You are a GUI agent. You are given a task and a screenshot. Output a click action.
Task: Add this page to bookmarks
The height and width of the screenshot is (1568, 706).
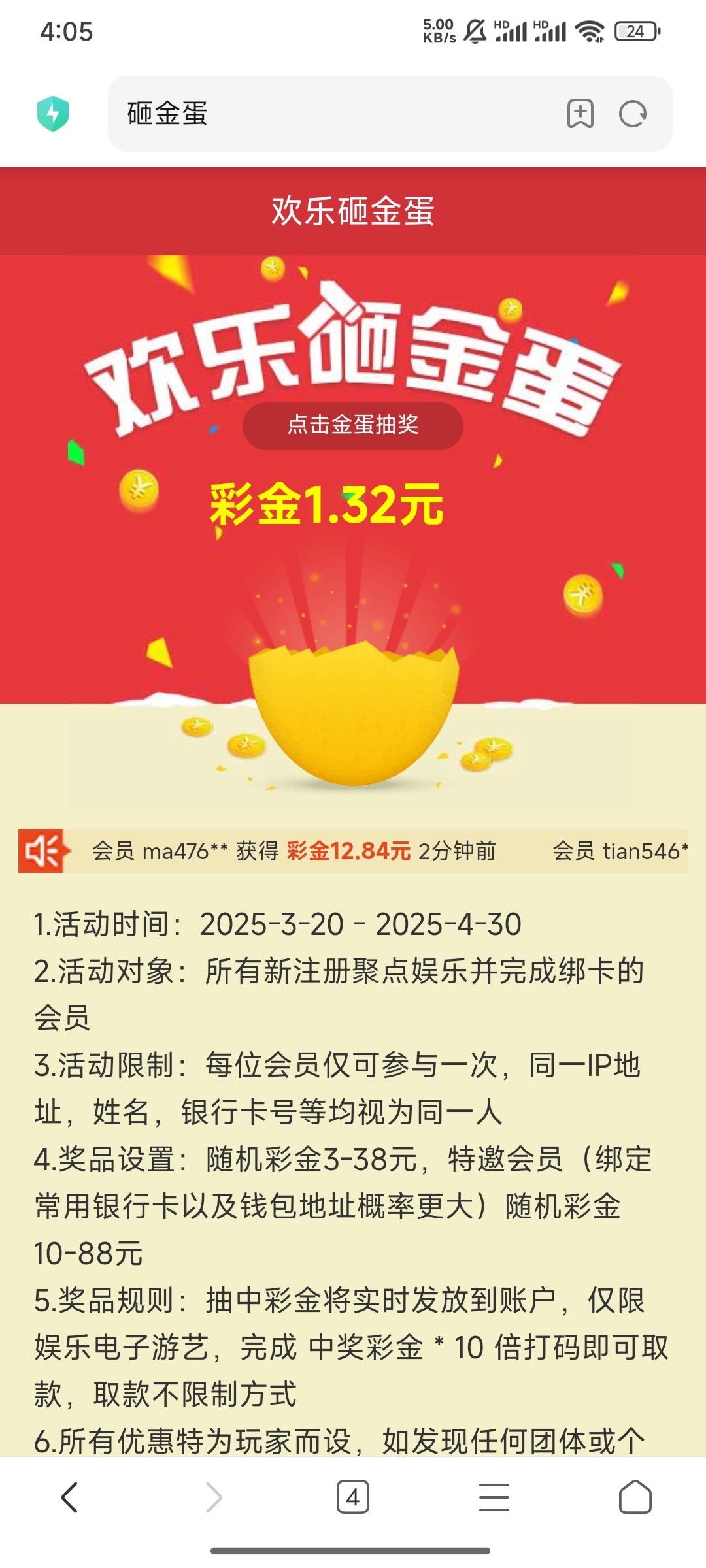pos(580,114)
